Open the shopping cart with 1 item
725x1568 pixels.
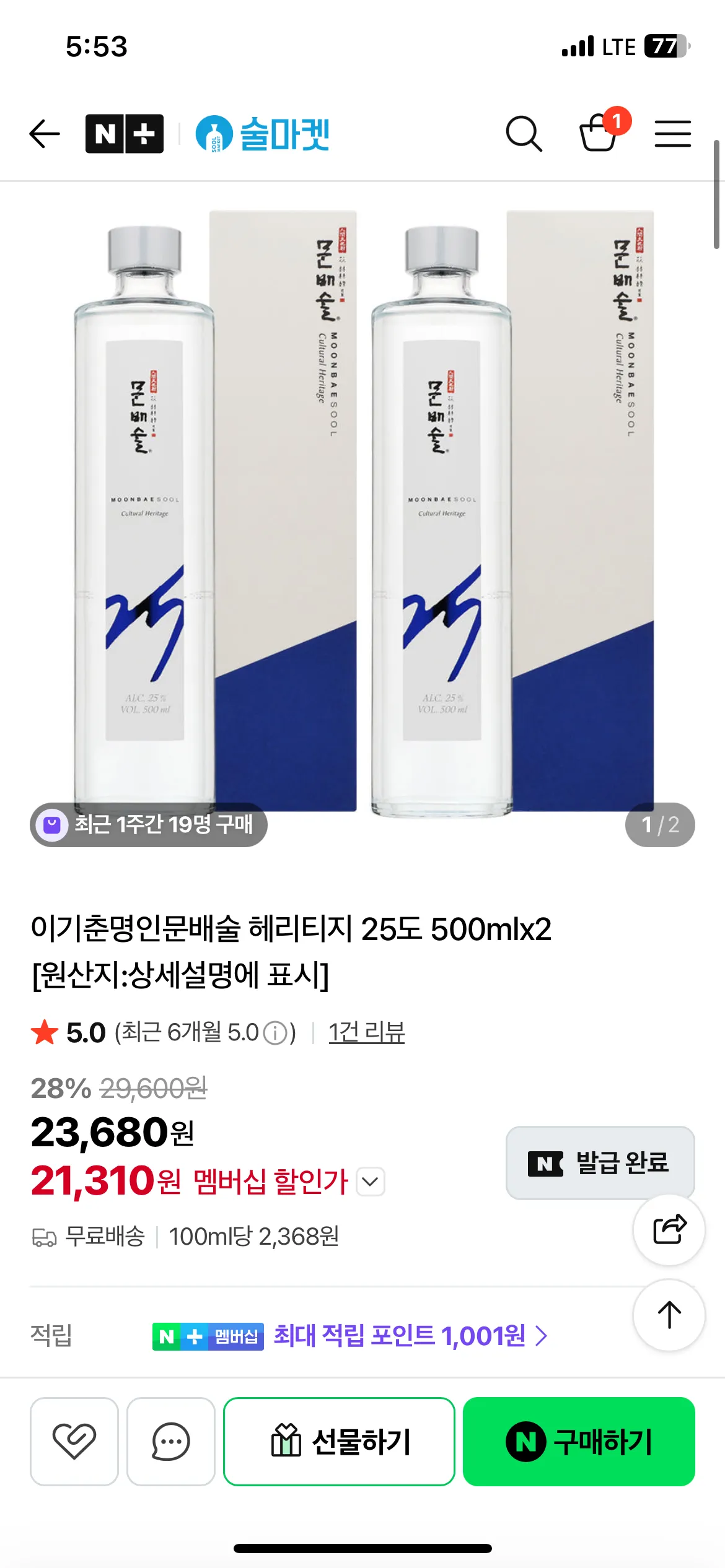(x=600, y=131)
